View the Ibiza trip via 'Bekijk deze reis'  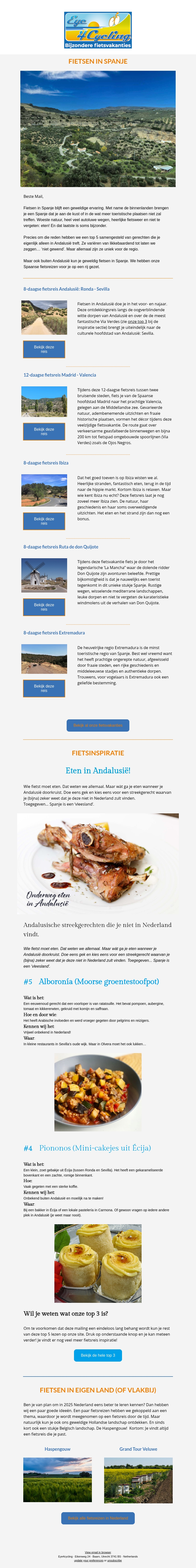point(44,521)
